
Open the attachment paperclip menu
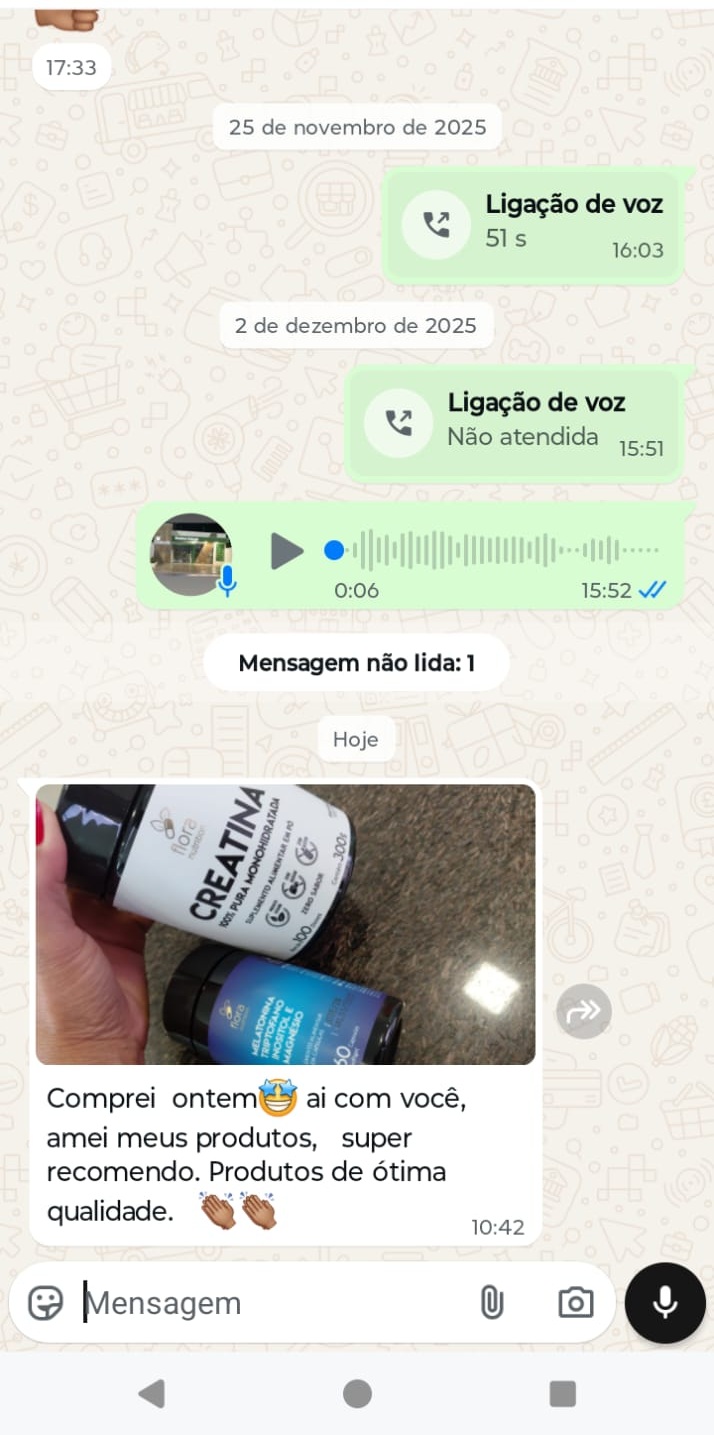point(491,1303)
